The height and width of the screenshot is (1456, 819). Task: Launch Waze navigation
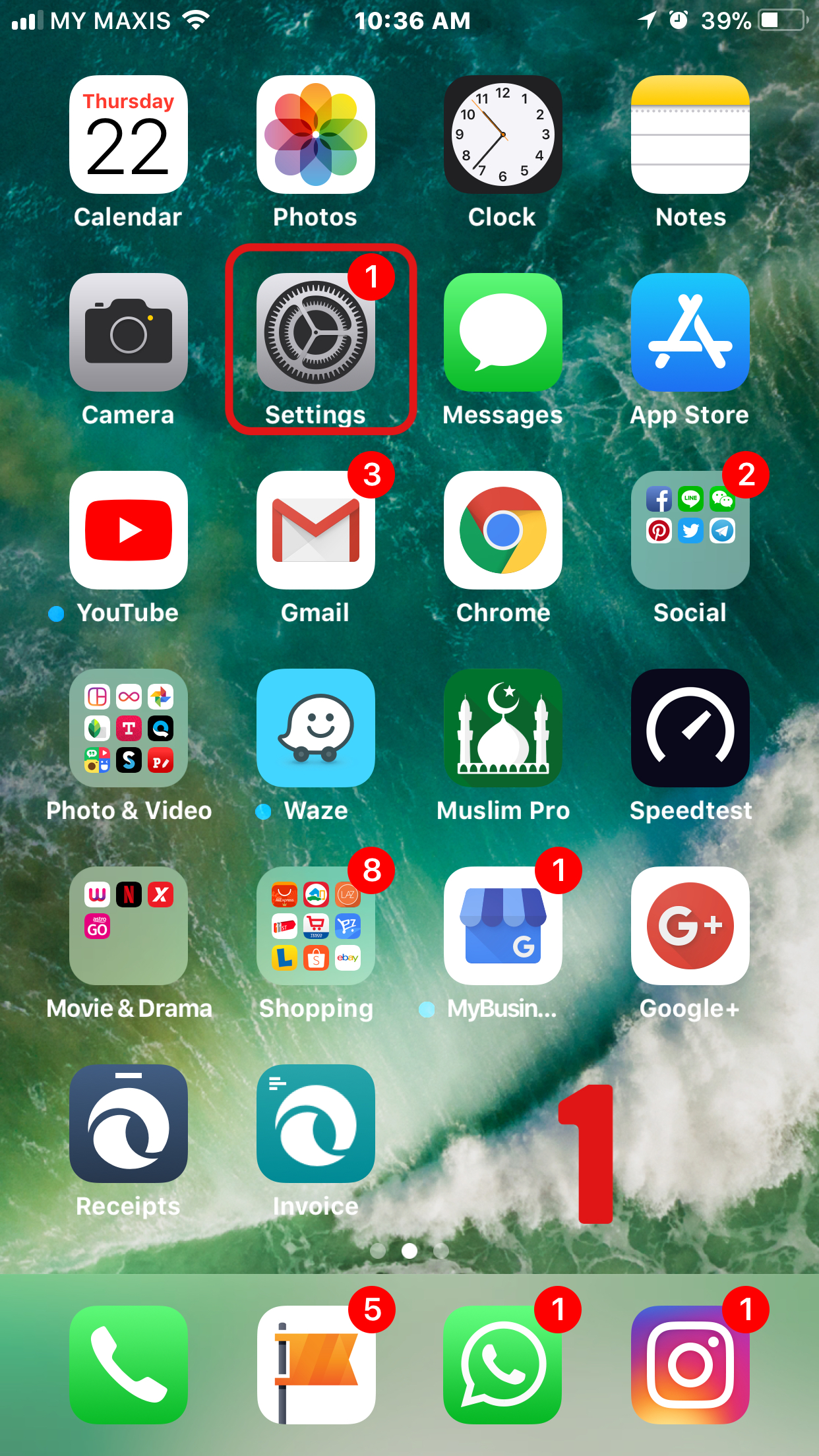316,728
